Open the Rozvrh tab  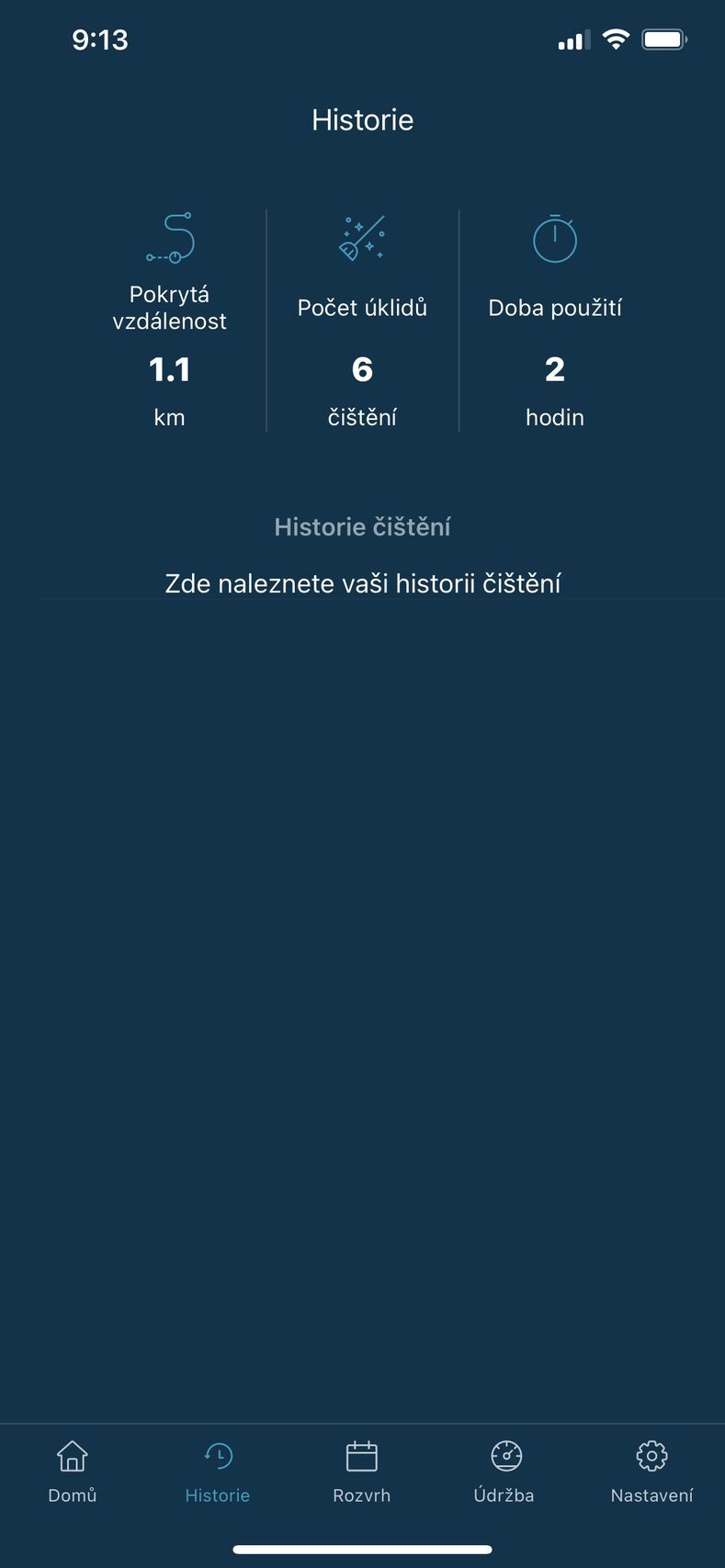pyautogui.click(x=362, y=1471)
